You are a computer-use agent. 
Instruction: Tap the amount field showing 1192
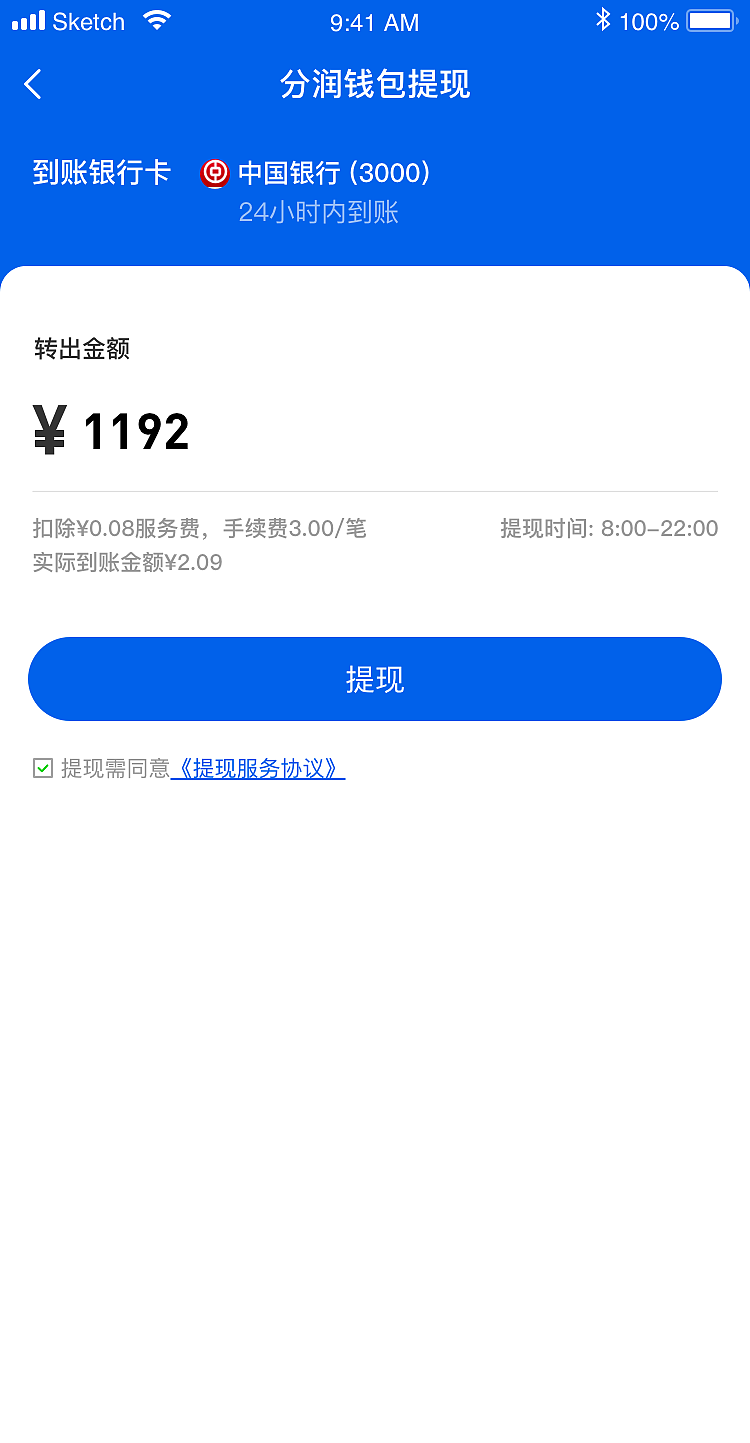pyautogui.click(x=137, y=430)
